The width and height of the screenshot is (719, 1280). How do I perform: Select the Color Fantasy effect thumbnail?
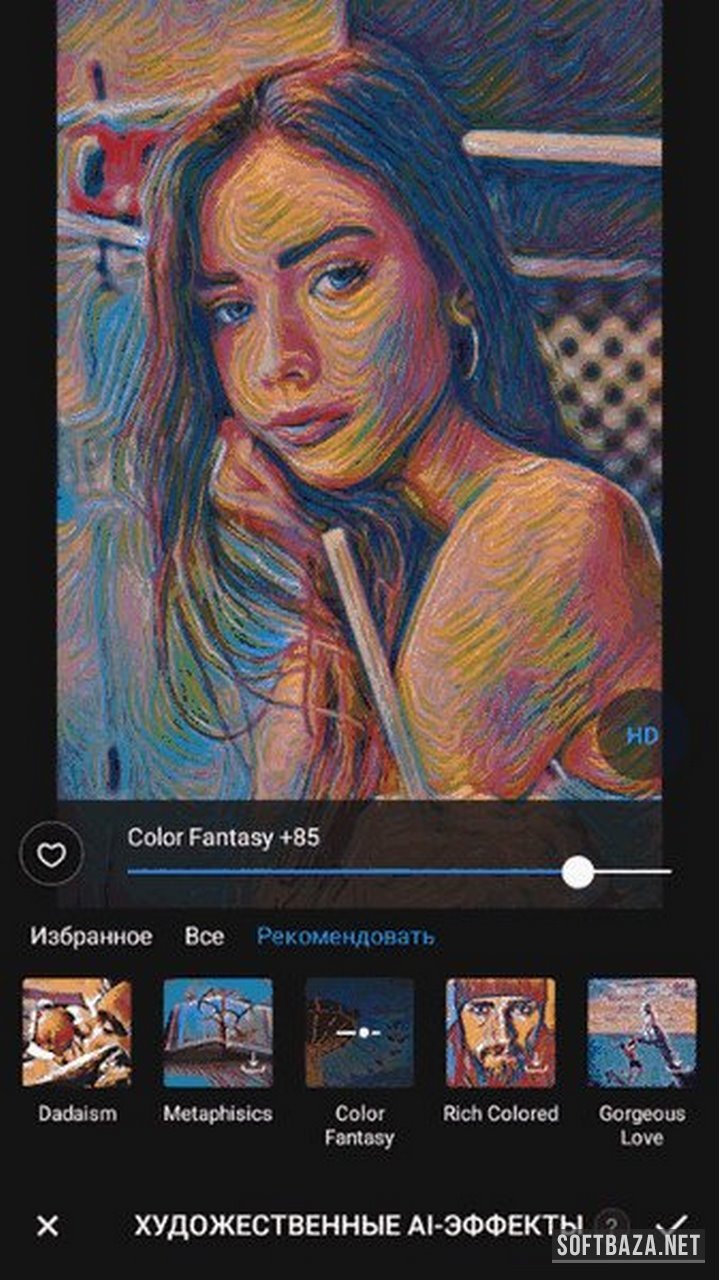(359, 1033)
